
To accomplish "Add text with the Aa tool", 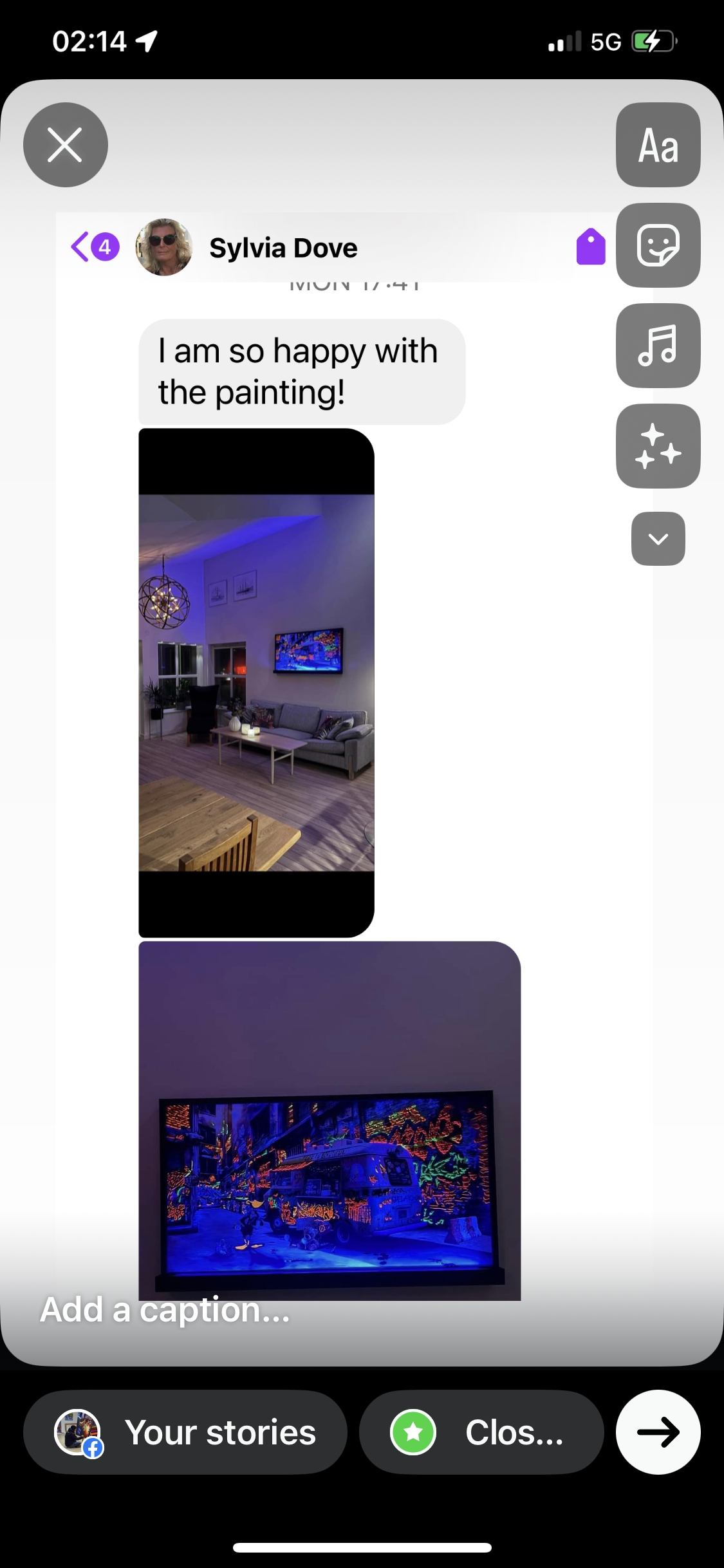I will (658, 145).
